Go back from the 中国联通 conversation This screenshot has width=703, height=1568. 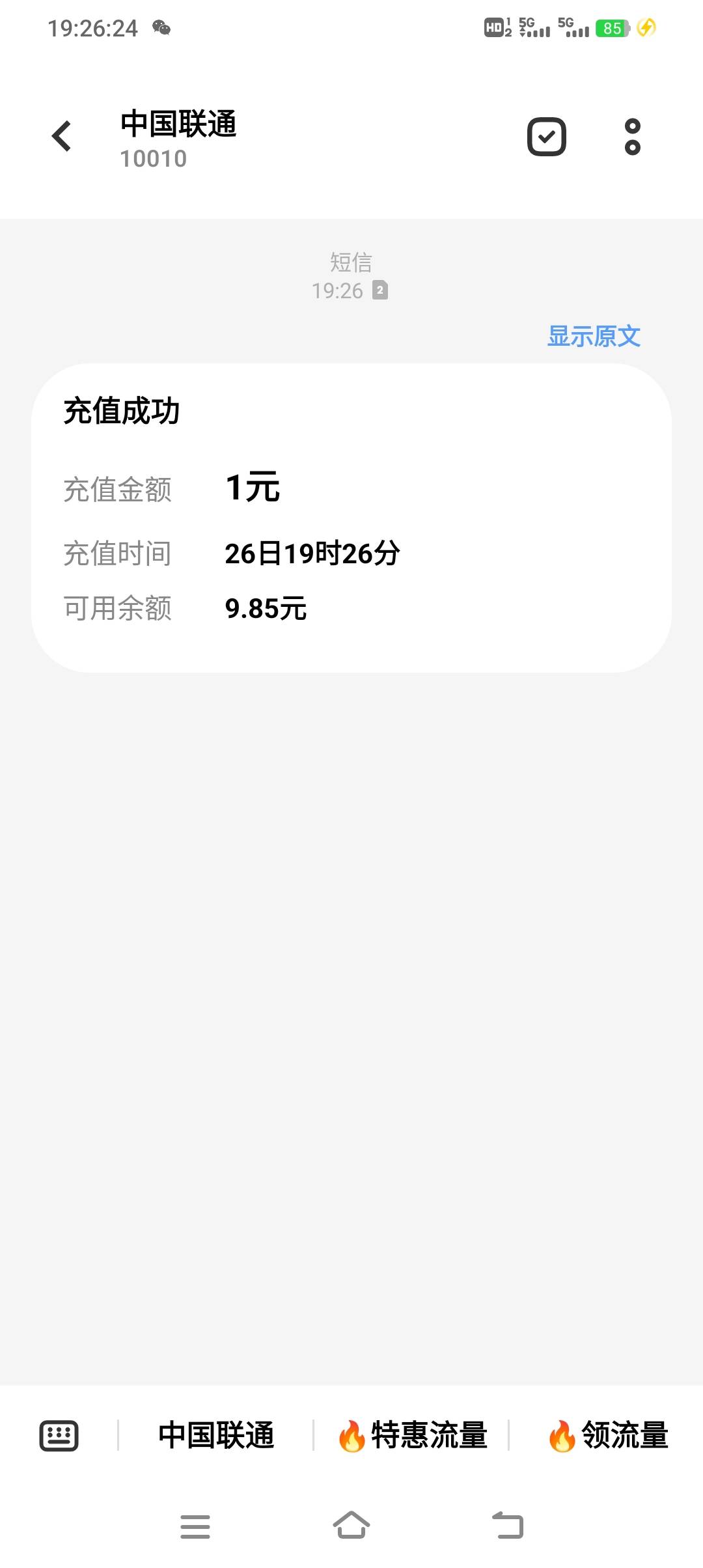[62, 136]
